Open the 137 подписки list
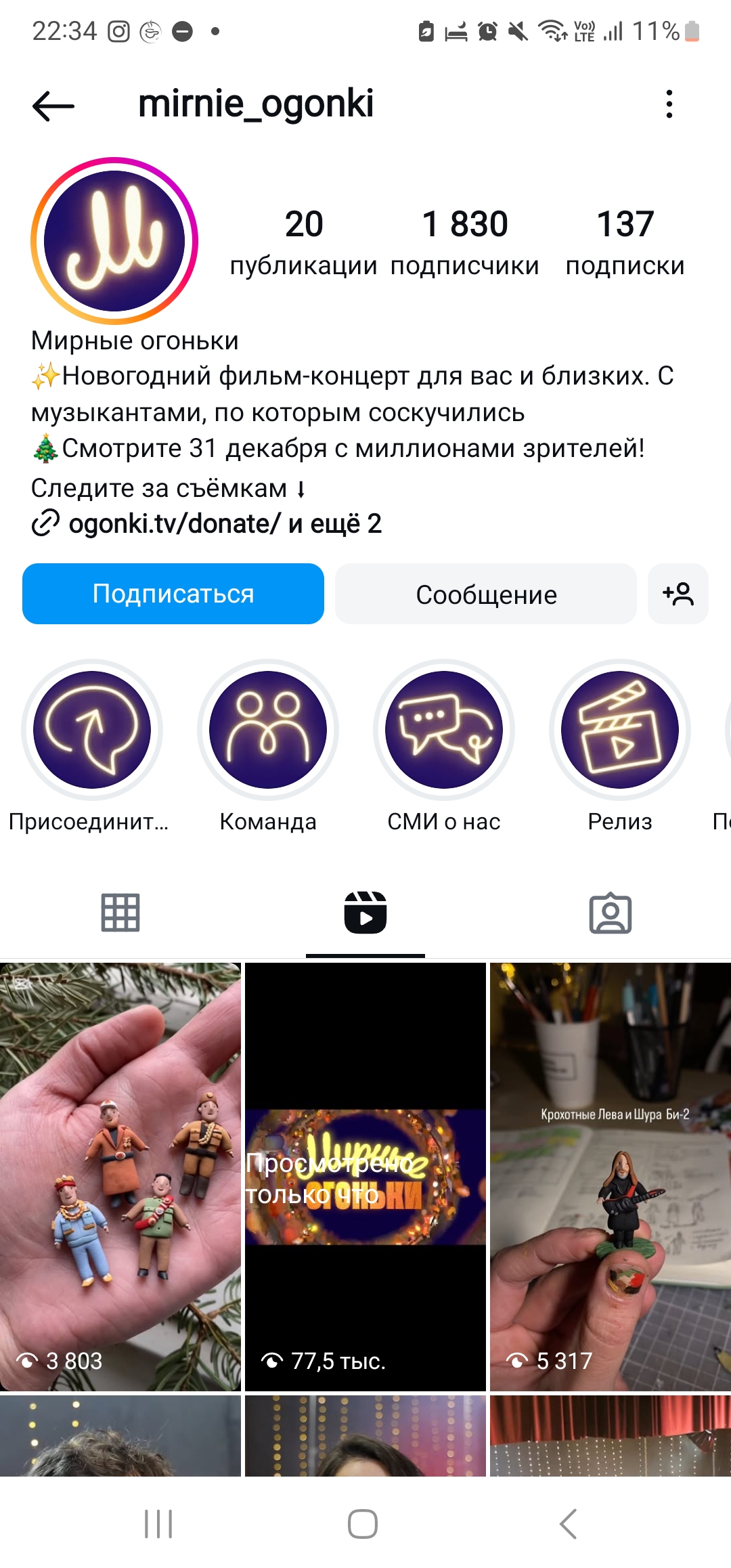Screen dimensions: 731x1568 pos(625,242)
